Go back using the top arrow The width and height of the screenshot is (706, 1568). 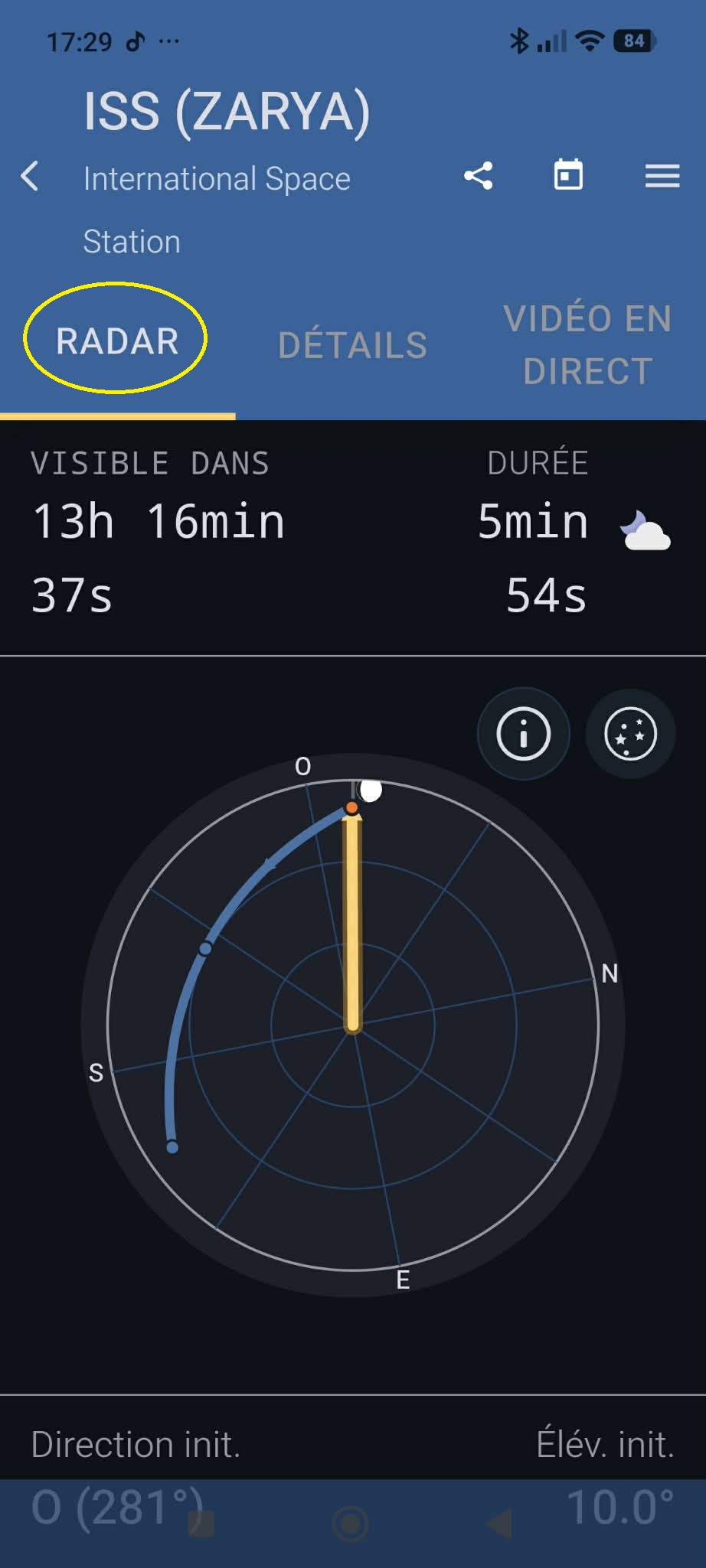[30, 177]
